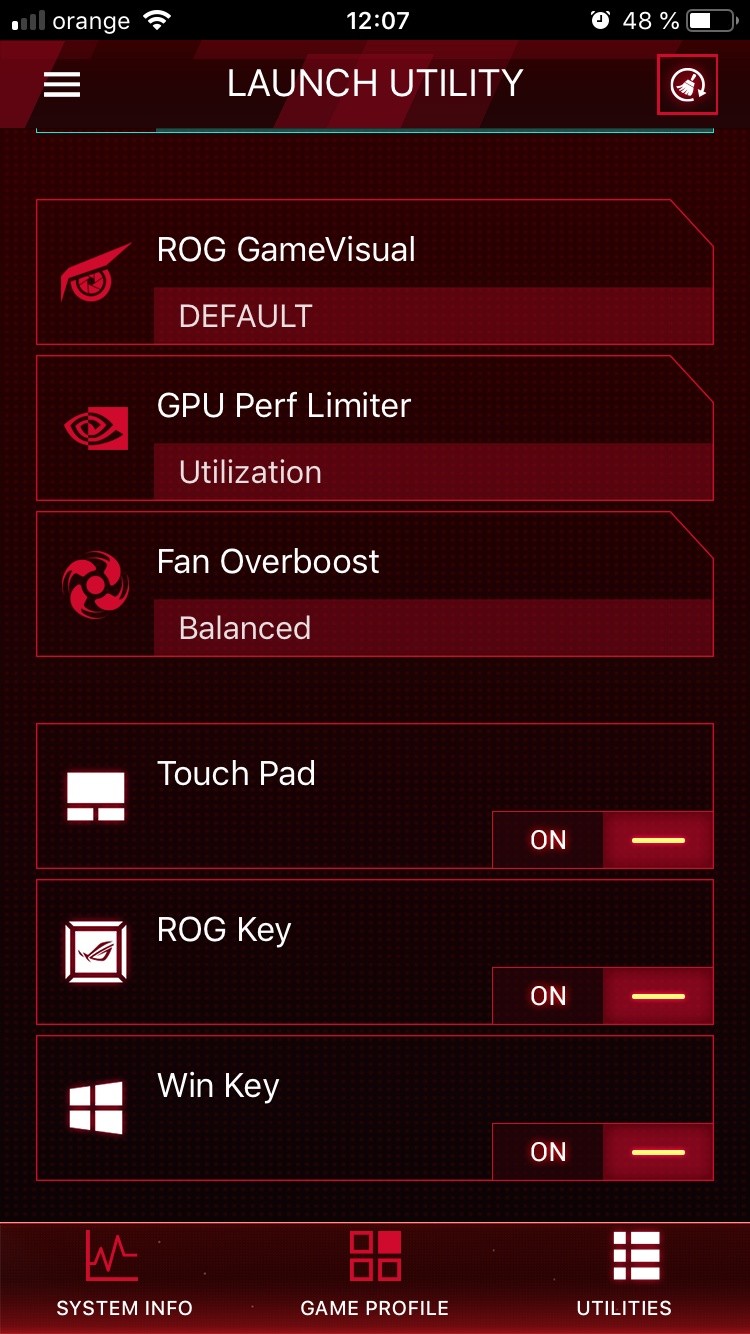Toggle the Touch Pad switch

coord(603,840)
